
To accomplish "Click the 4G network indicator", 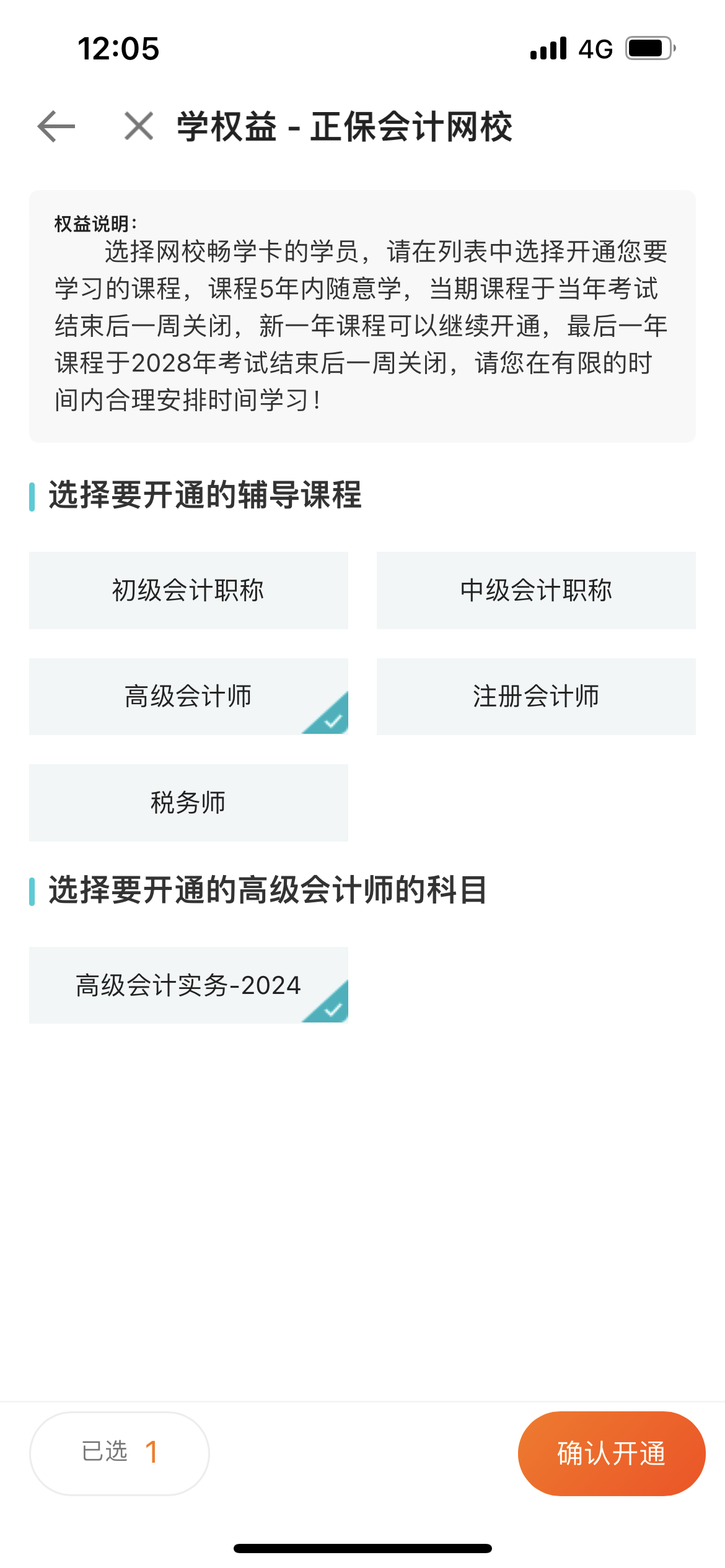I will tap(594, 48).
